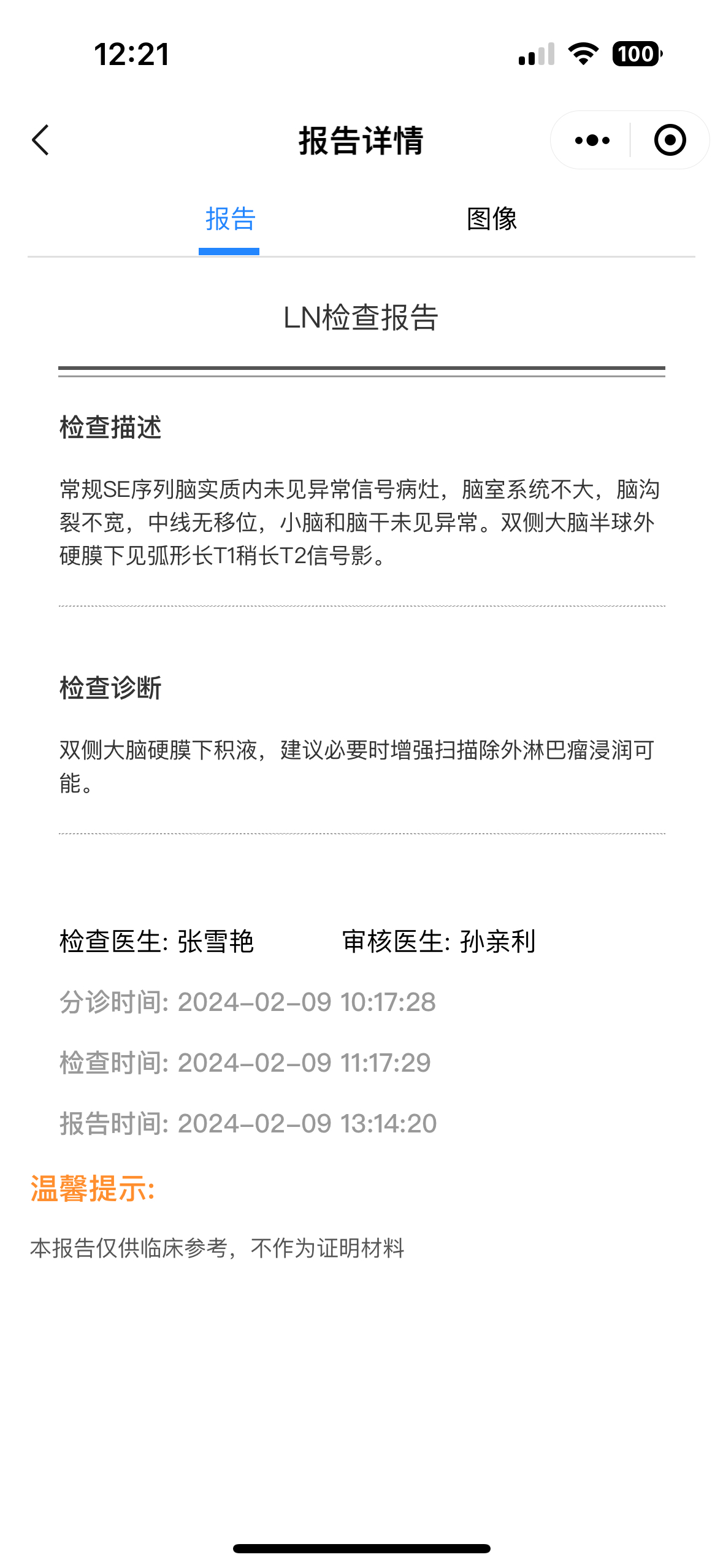
Task: Switch to the 图像 tab
Action: point(492,219)
